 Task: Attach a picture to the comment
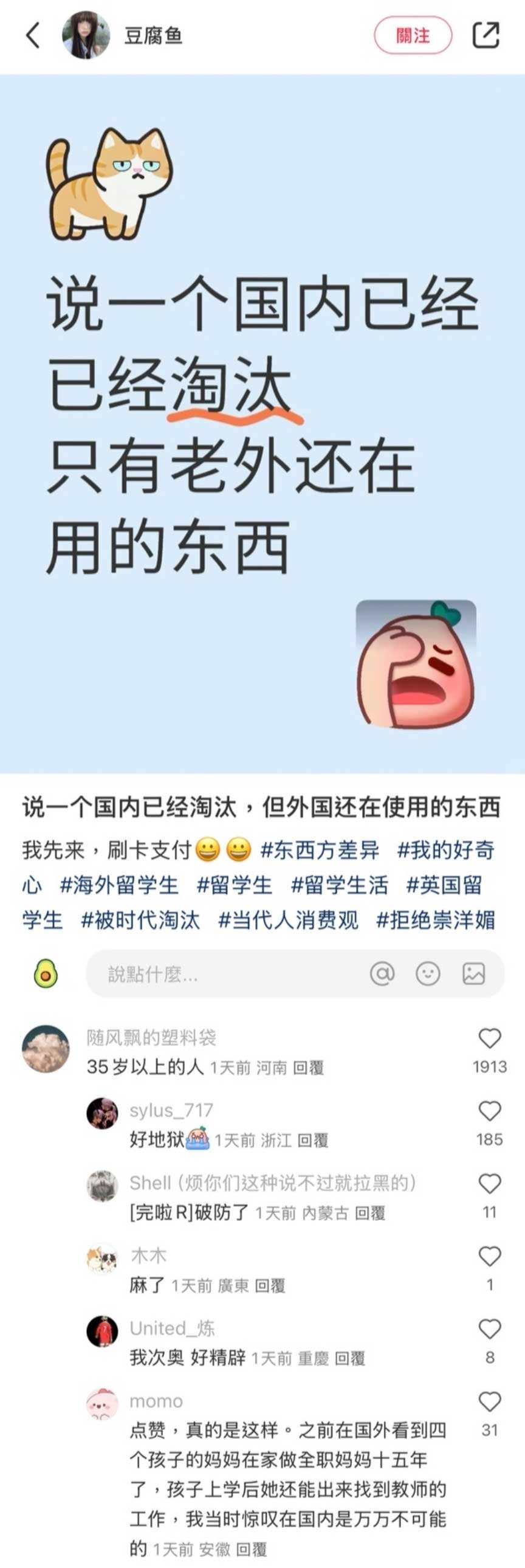click(474, 975)
